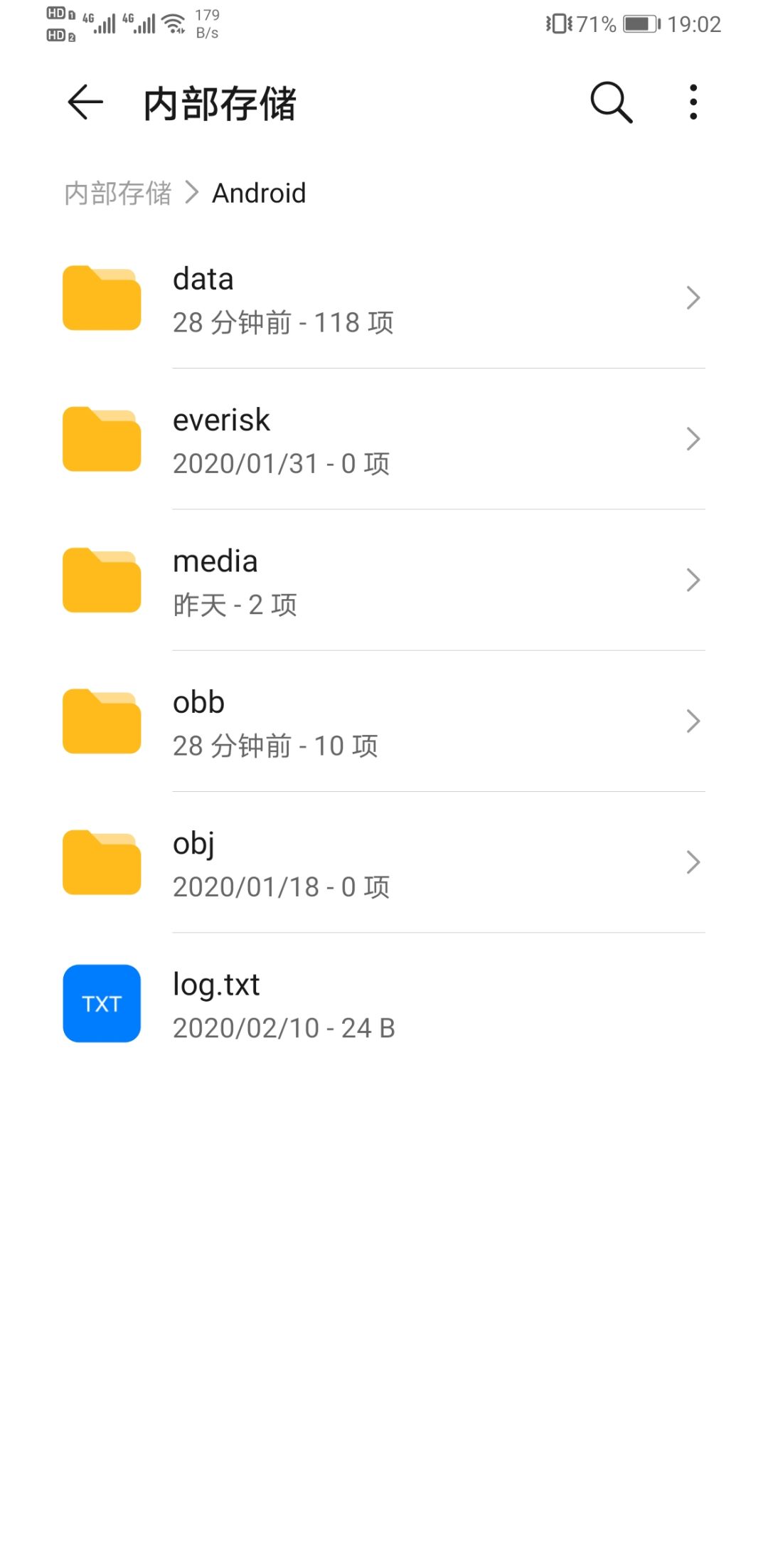
Task: Select the Android breadcrumb item
Action: coord(259,193)
